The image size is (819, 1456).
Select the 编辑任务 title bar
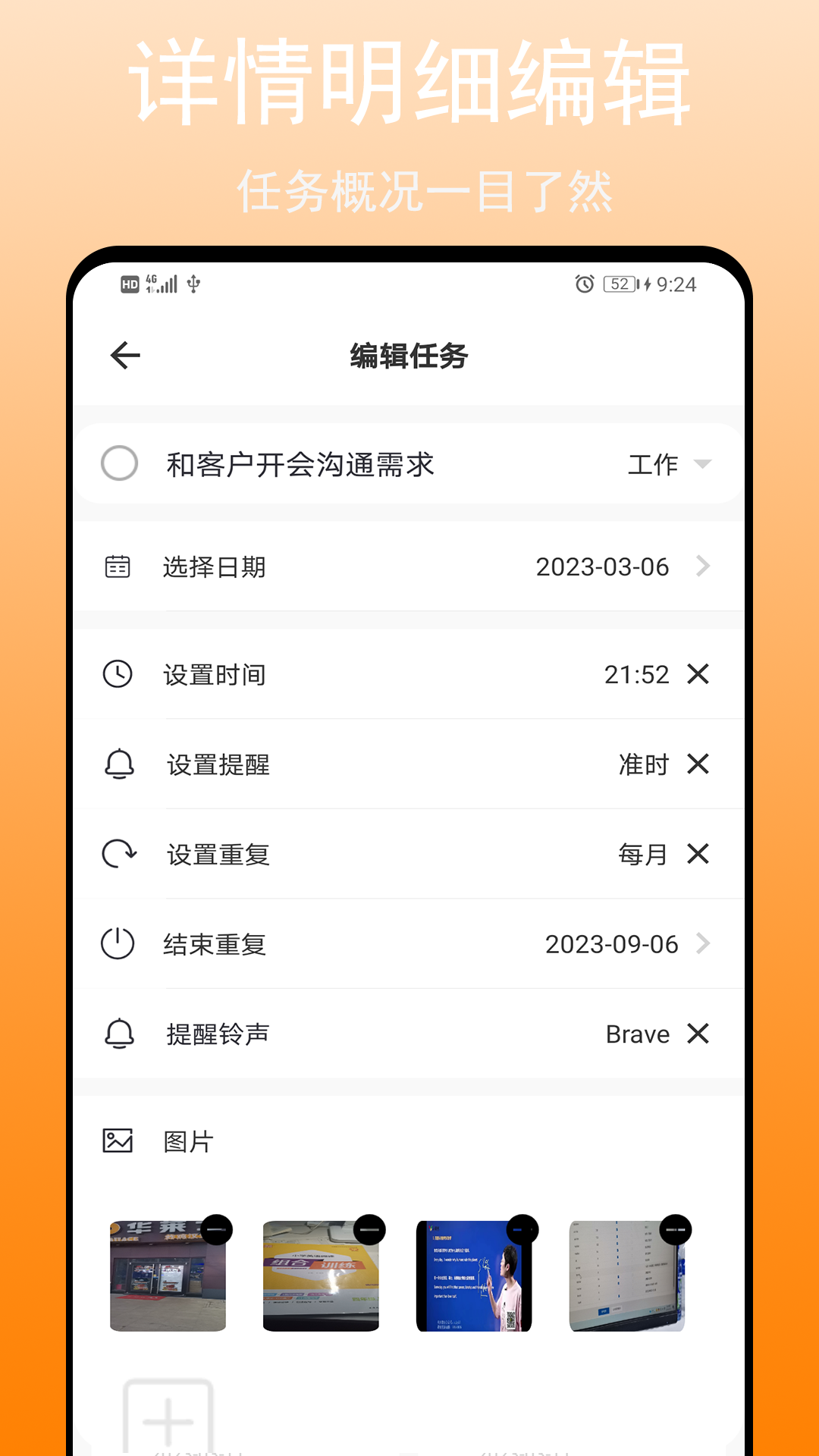[409, 354]
